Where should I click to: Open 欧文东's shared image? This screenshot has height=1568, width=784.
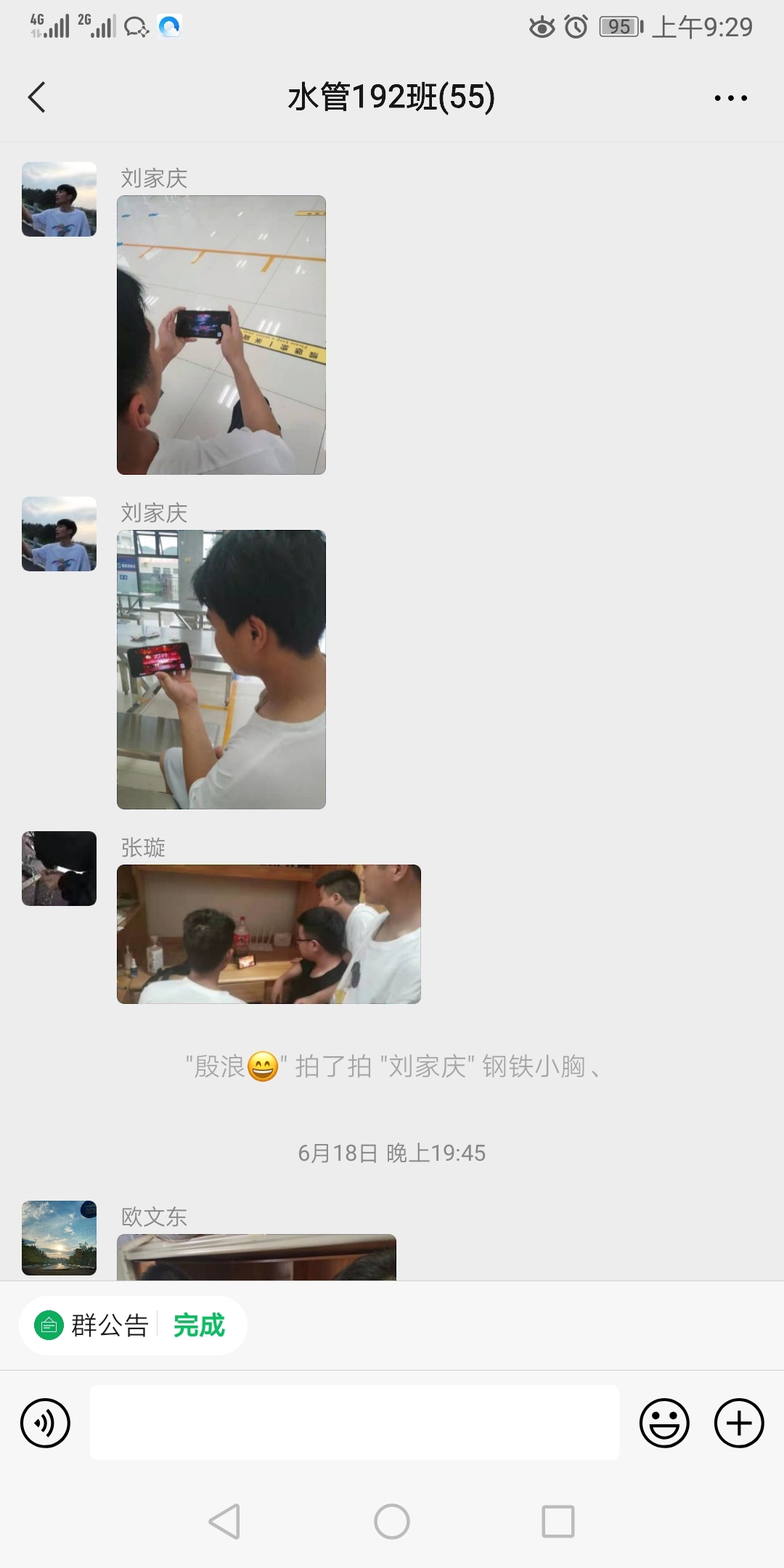256,1257
